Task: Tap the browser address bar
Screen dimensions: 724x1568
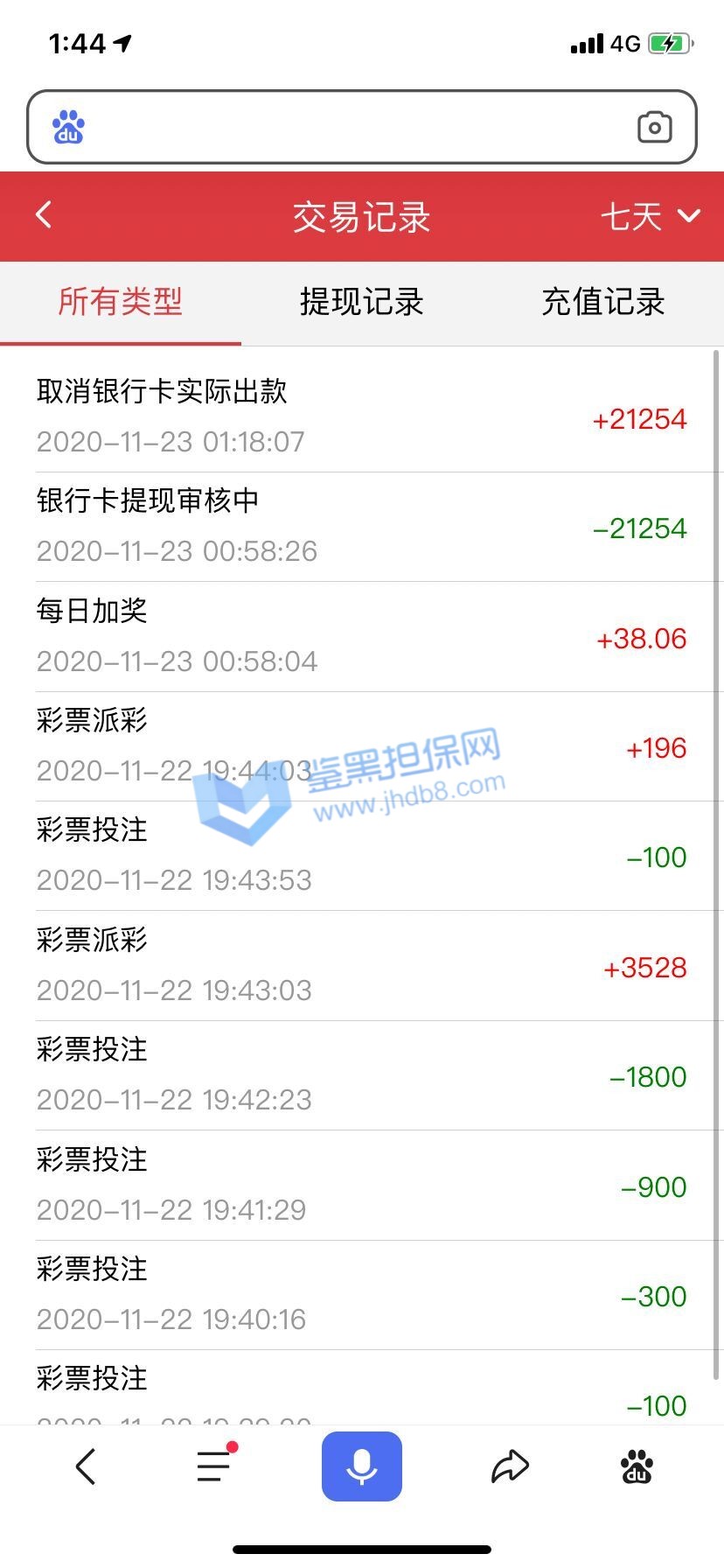Action: click(350, 128)
